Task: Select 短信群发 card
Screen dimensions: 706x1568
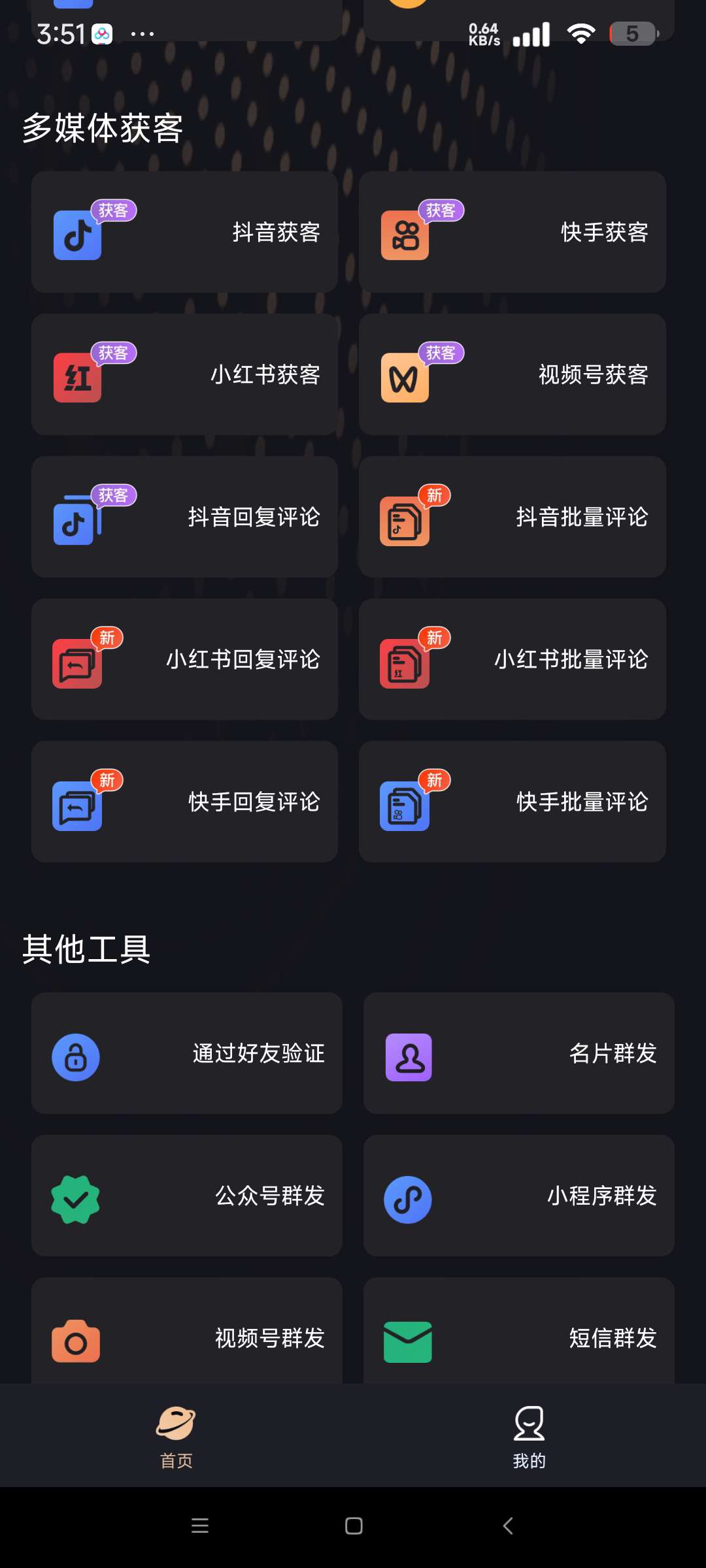Action: pos(519,1333)
